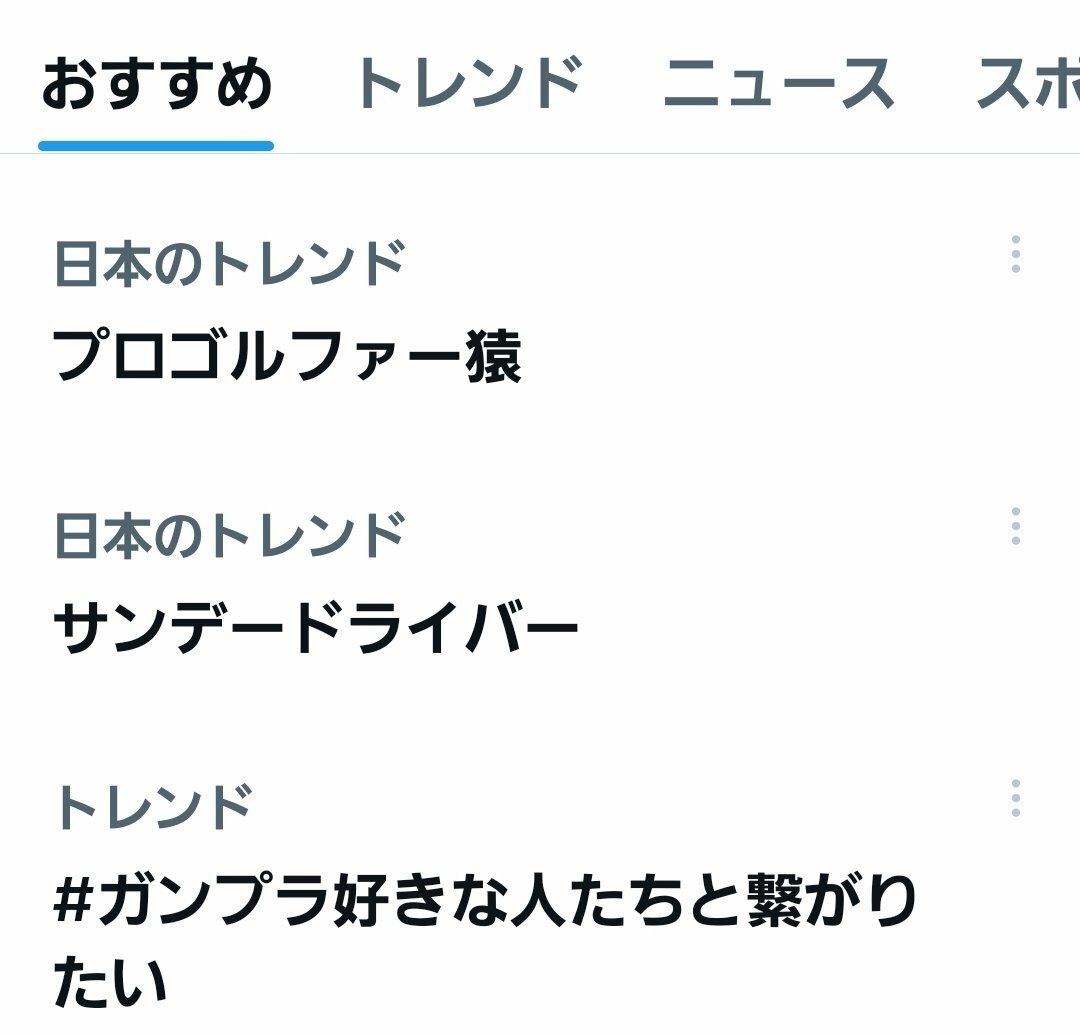1080x1035 pixels.
Task: Open more options for プロゴルファー猿
Action: 1015,254
